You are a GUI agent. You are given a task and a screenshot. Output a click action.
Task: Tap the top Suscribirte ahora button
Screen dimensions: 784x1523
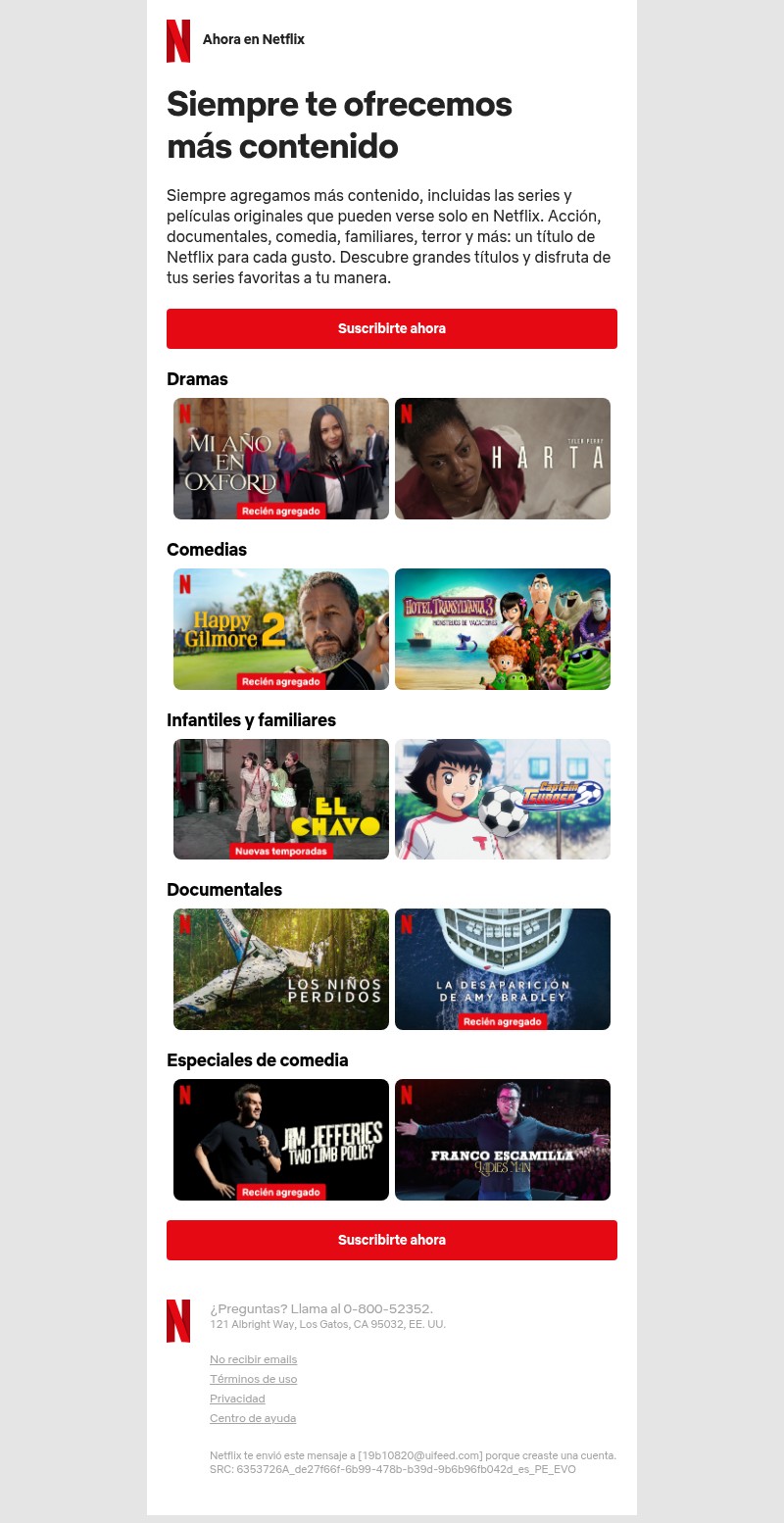392,328
